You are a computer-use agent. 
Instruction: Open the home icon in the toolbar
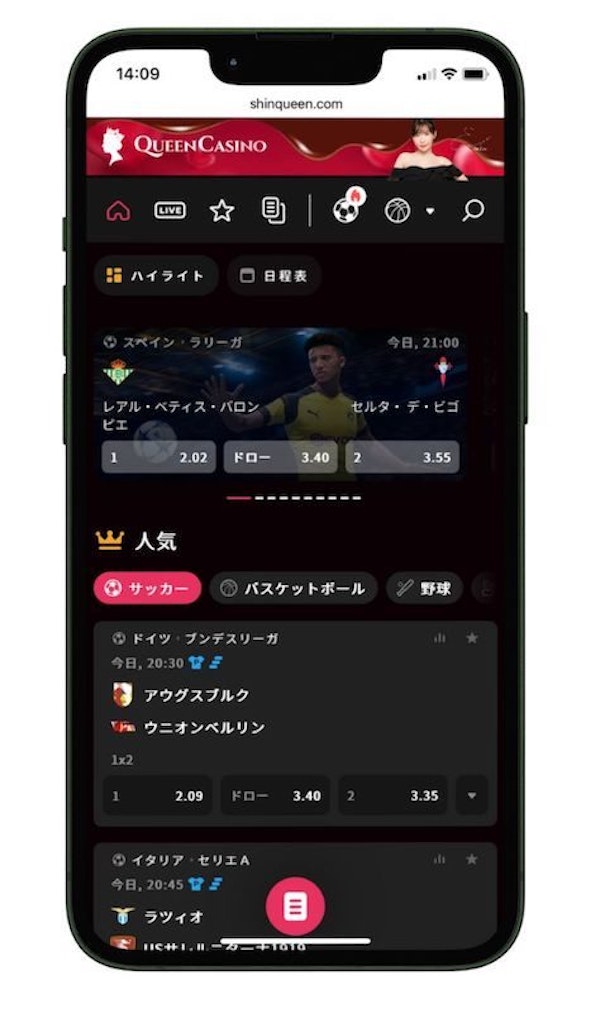(118, 211)
